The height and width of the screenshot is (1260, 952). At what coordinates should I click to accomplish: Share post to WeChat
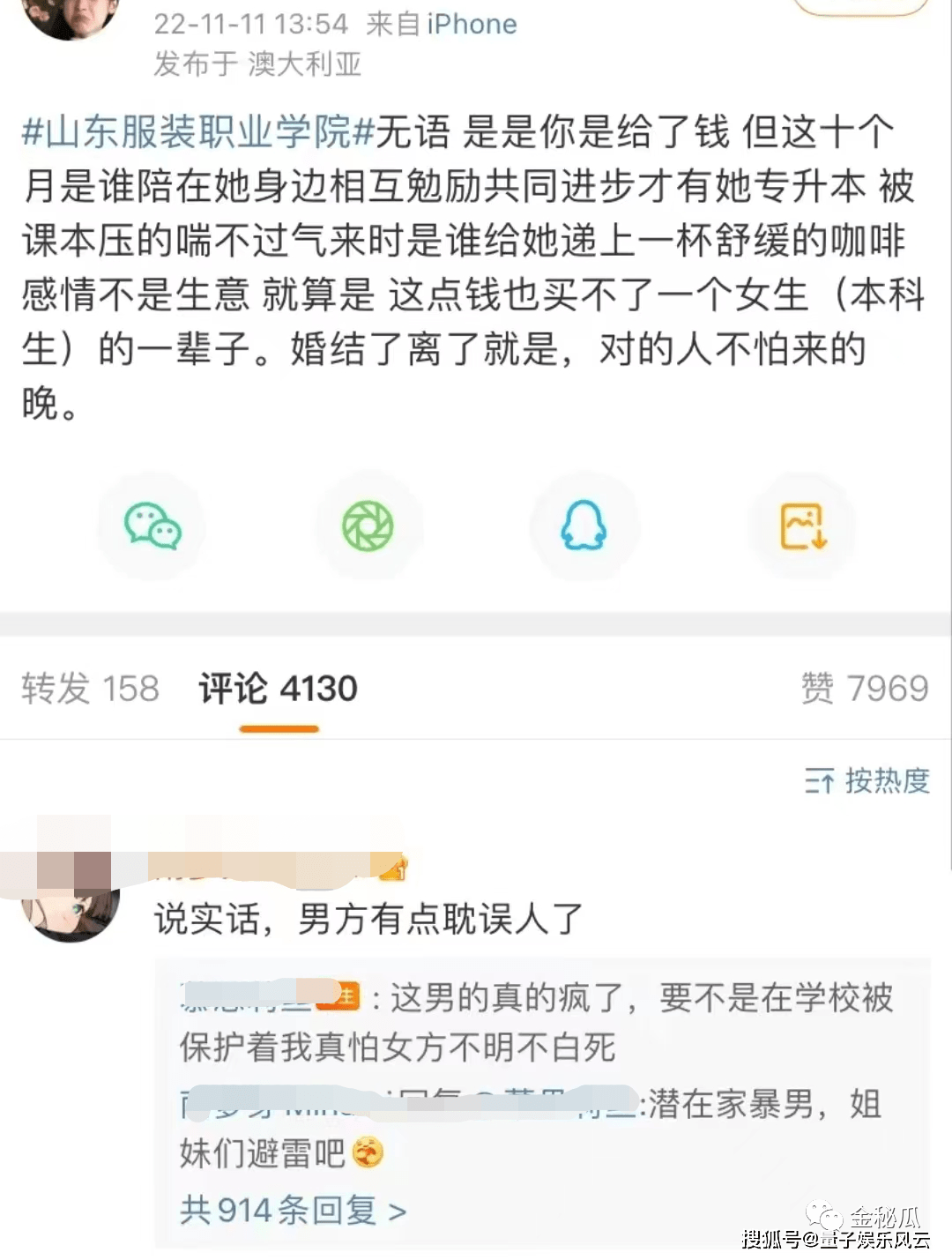152,526
